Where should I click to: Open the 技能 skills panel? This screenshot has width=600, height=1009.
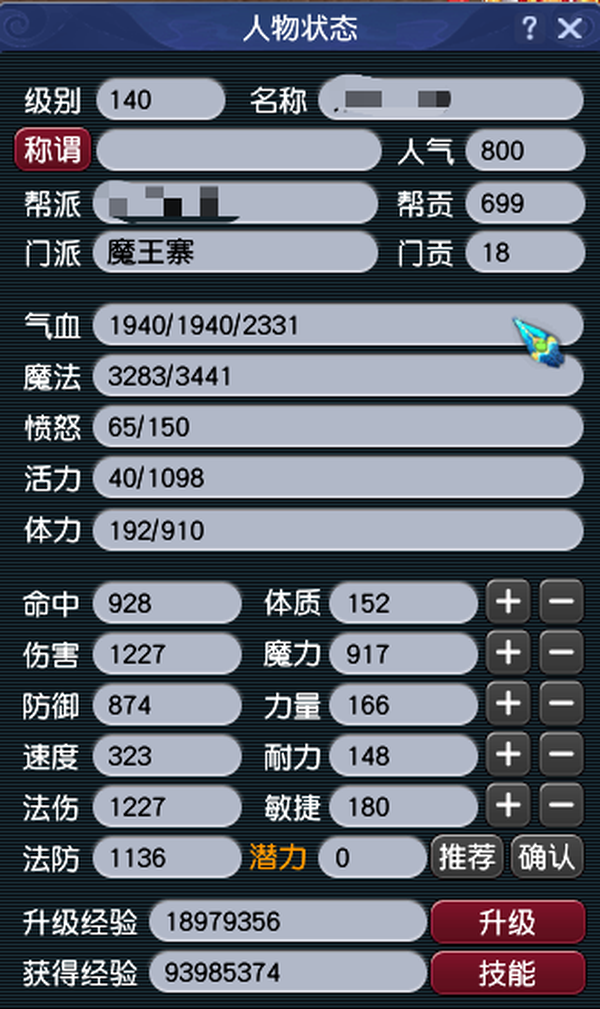pyautogui.click(x=507, y=972)
